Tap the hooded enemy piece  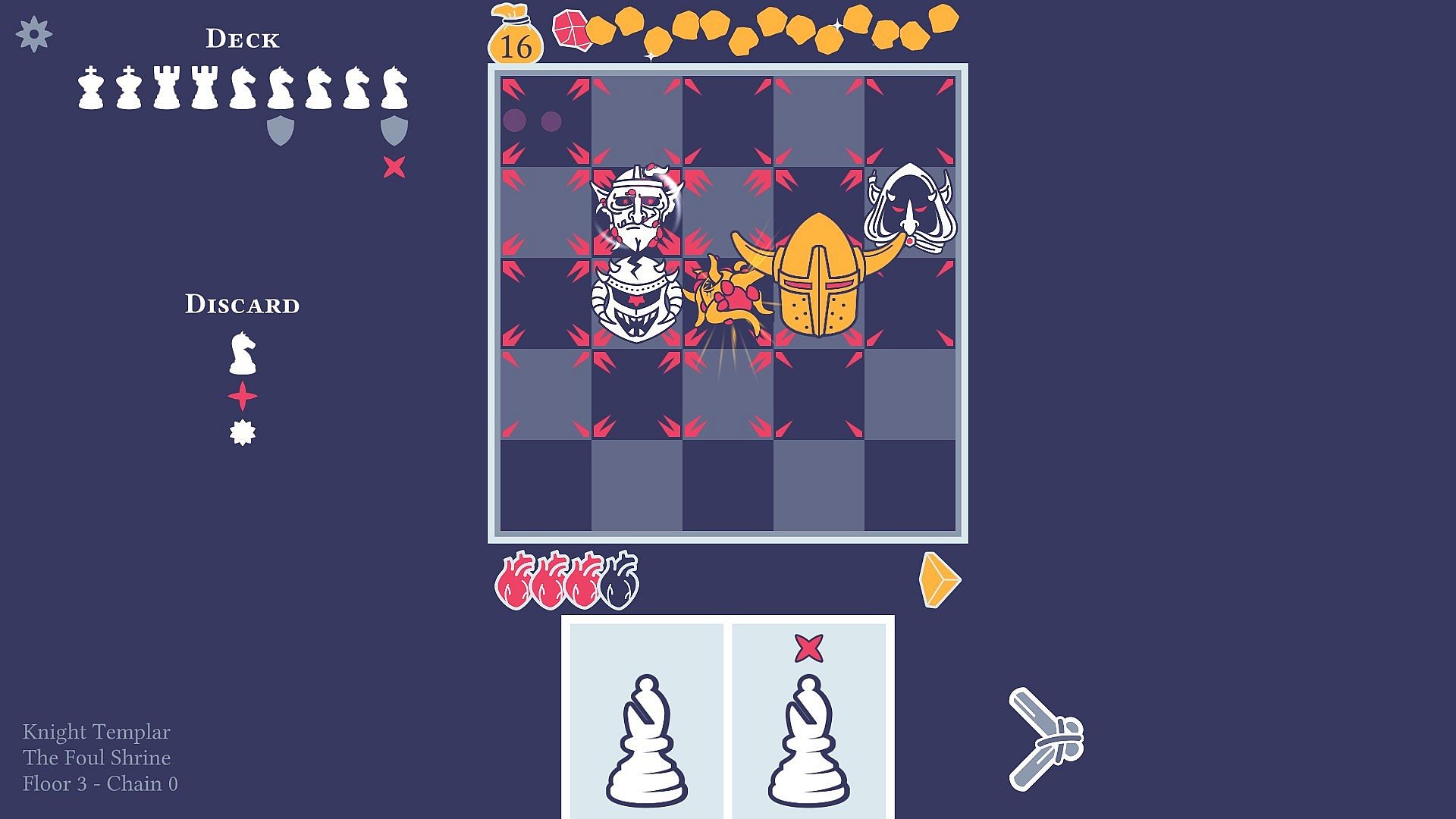pos(909,206)
